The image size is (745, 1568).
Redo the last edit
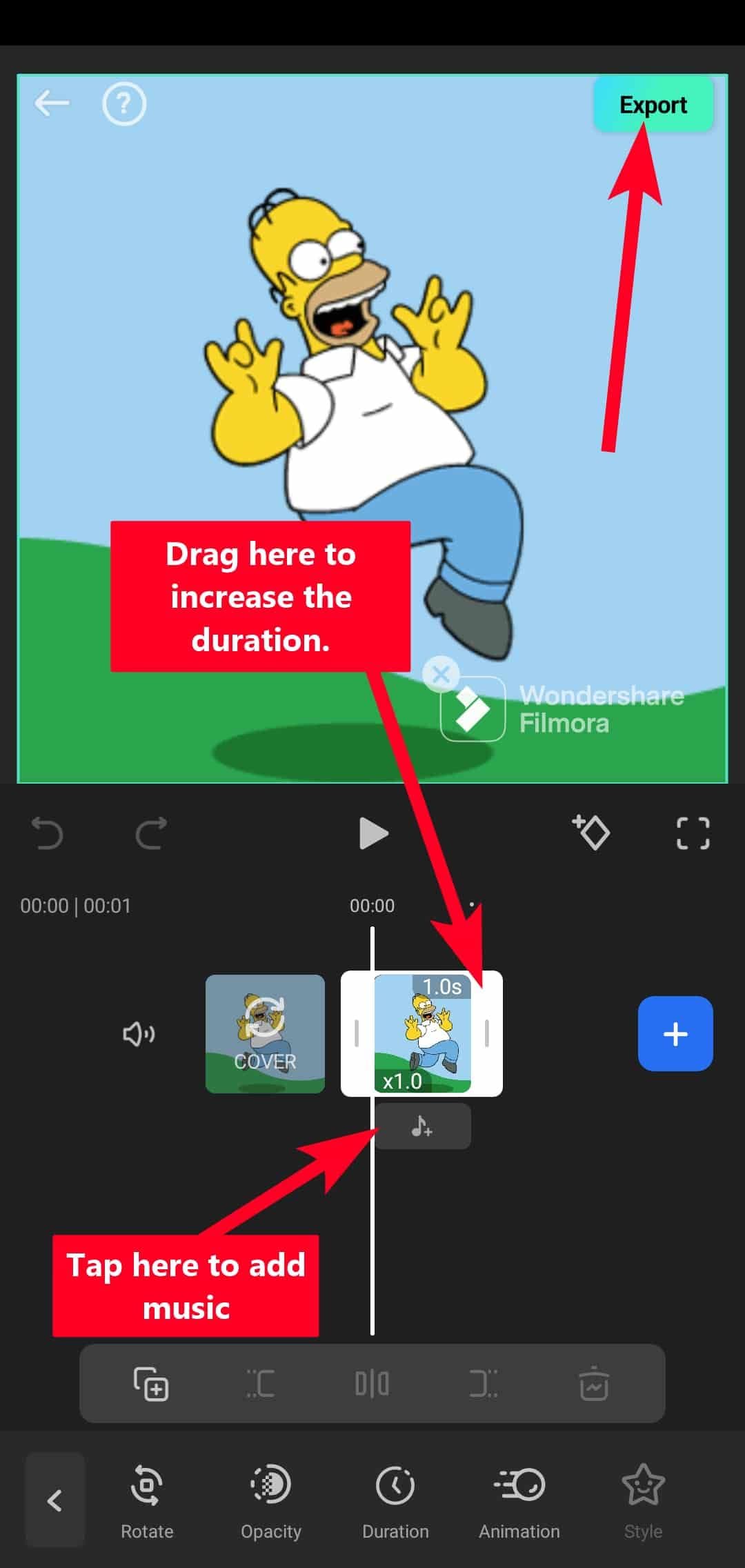coord(151,833)
